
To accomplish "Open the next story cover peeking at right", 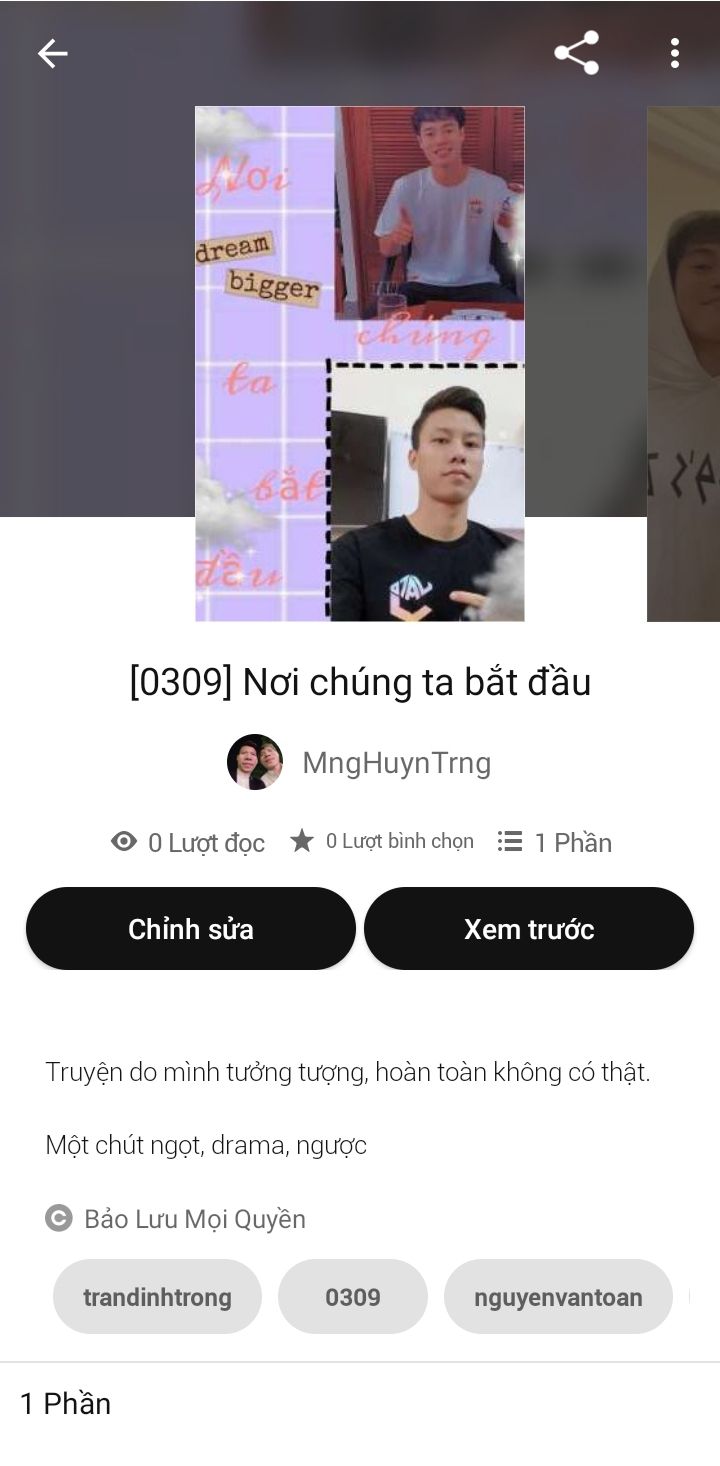I will (x=684, y=364).
